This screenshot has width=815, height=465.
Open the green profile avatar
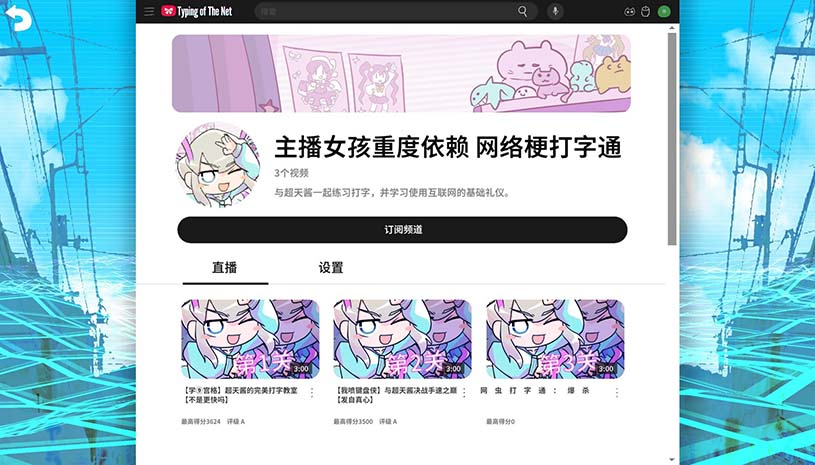(x=664, y=11)
